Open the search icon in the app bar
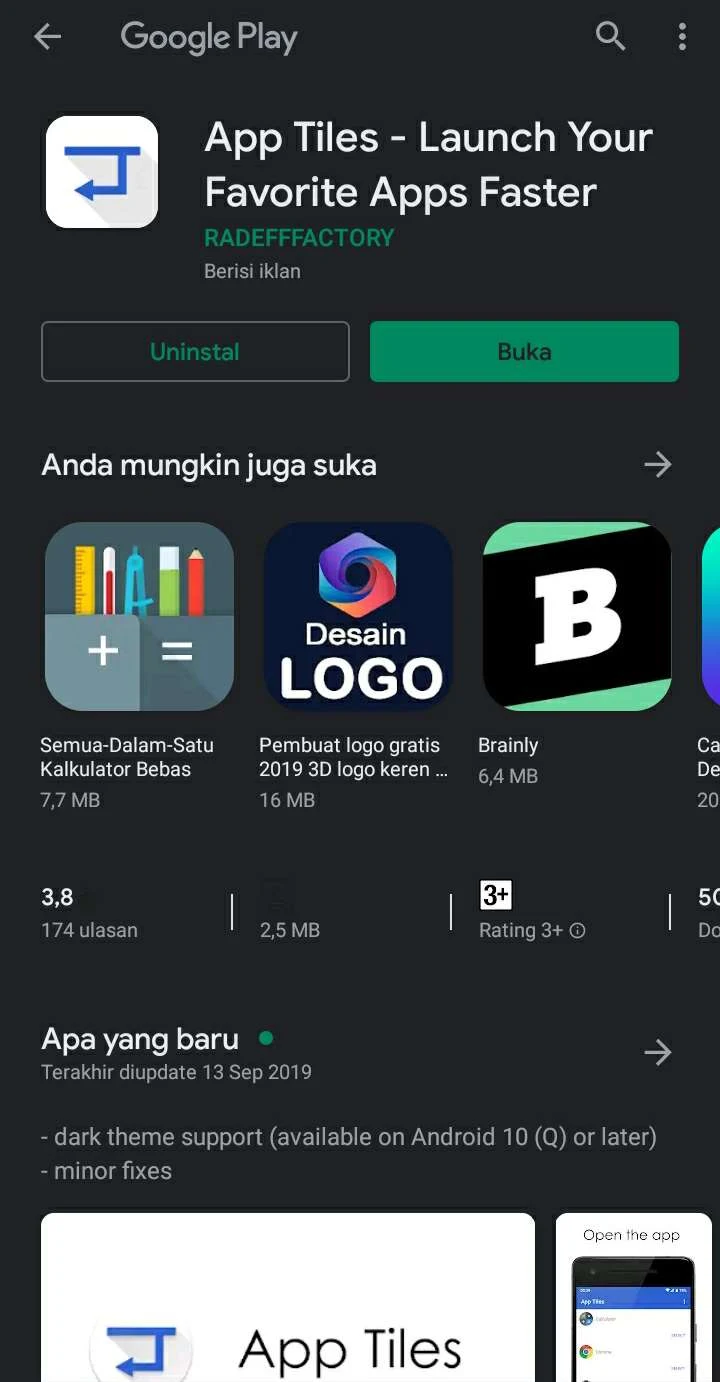 pyautogui.click(x=610, y=37)
